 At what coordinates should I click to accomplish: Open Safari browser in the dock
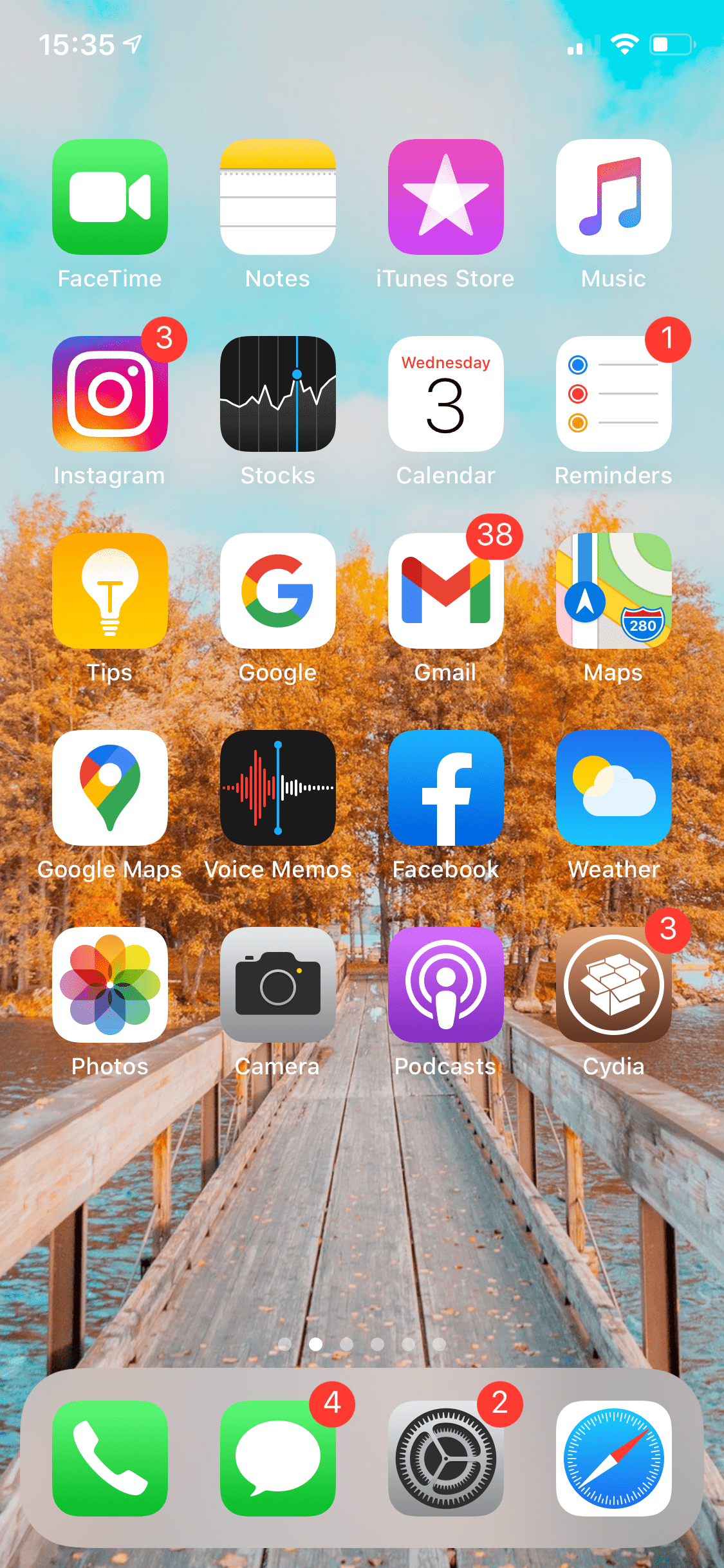[614, 1459]
